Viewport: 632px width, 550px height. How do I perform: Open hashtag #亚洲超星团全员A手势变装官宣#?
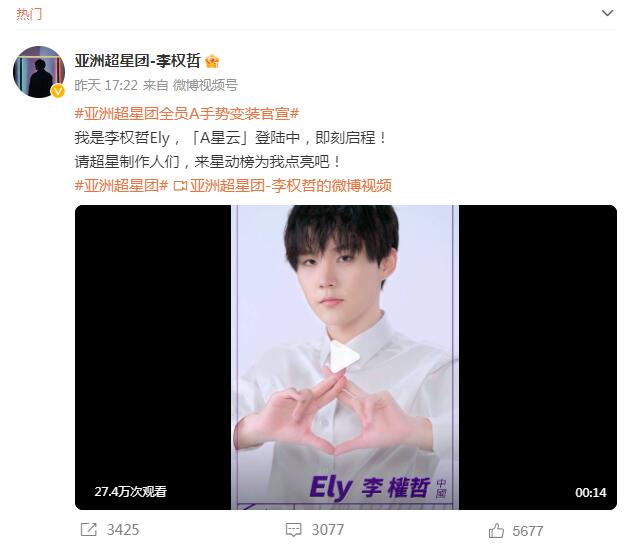(x=188, y=113)
